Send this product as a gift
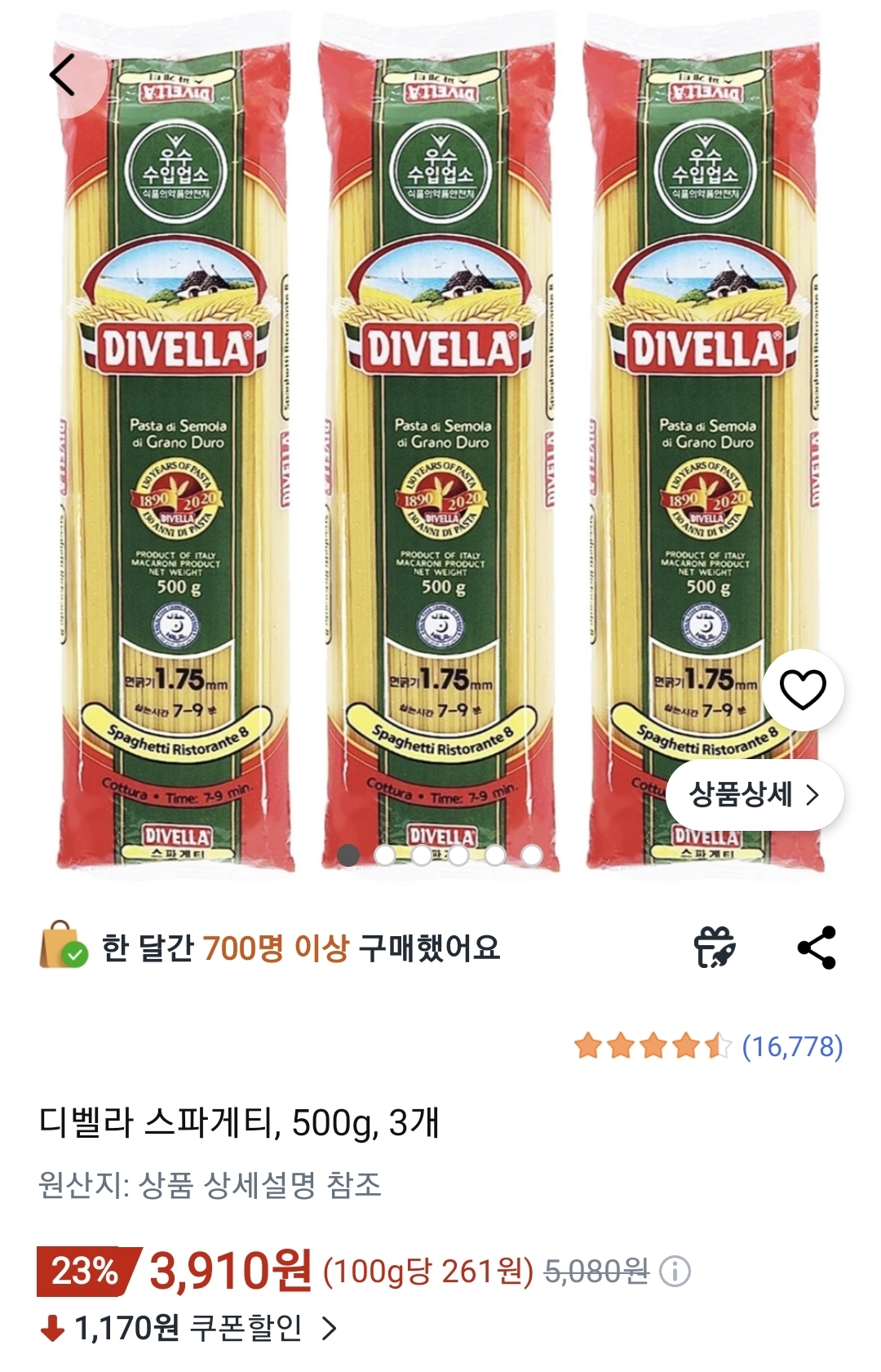881x1372 pixels. tap(715, 948)
